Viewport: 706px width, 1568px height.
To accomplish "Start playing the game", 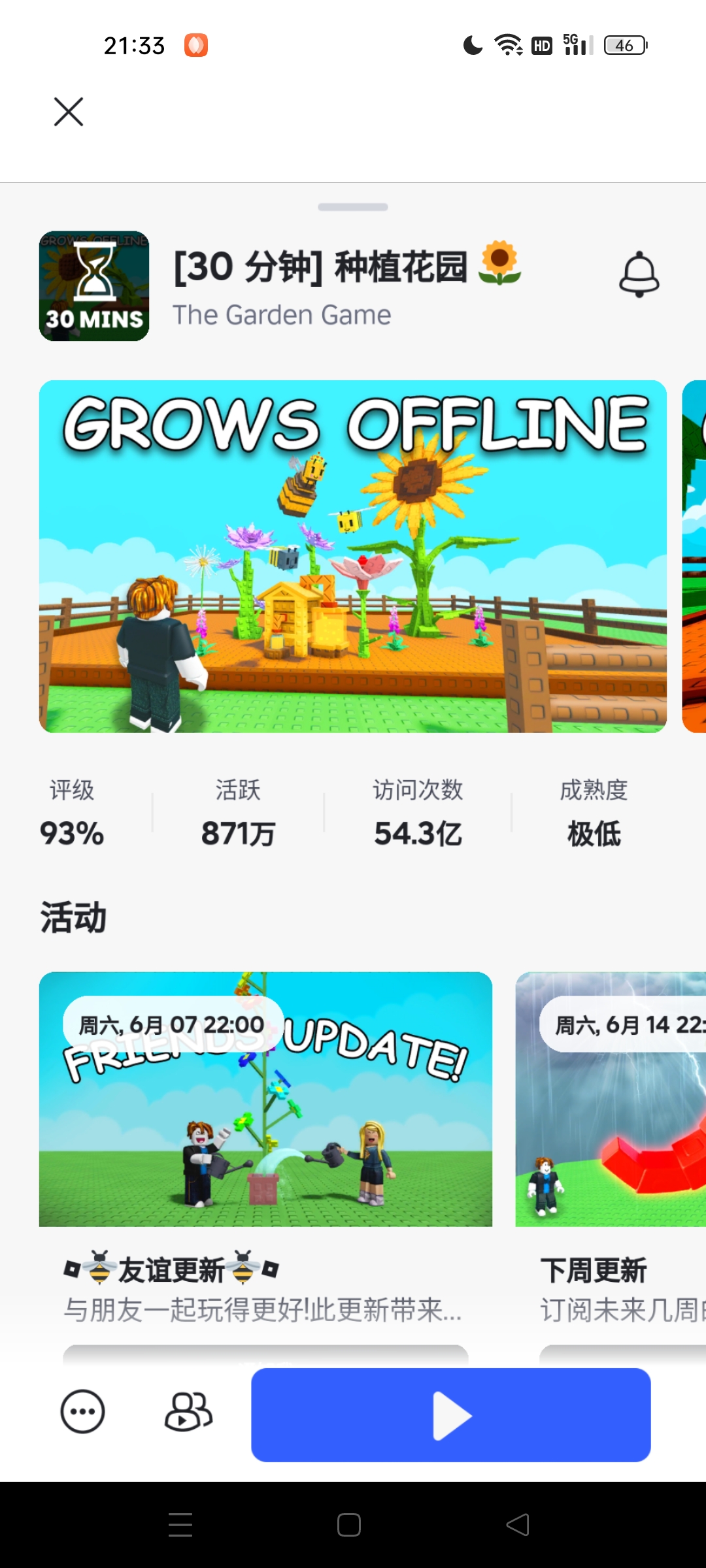I will pos(451,1415).
